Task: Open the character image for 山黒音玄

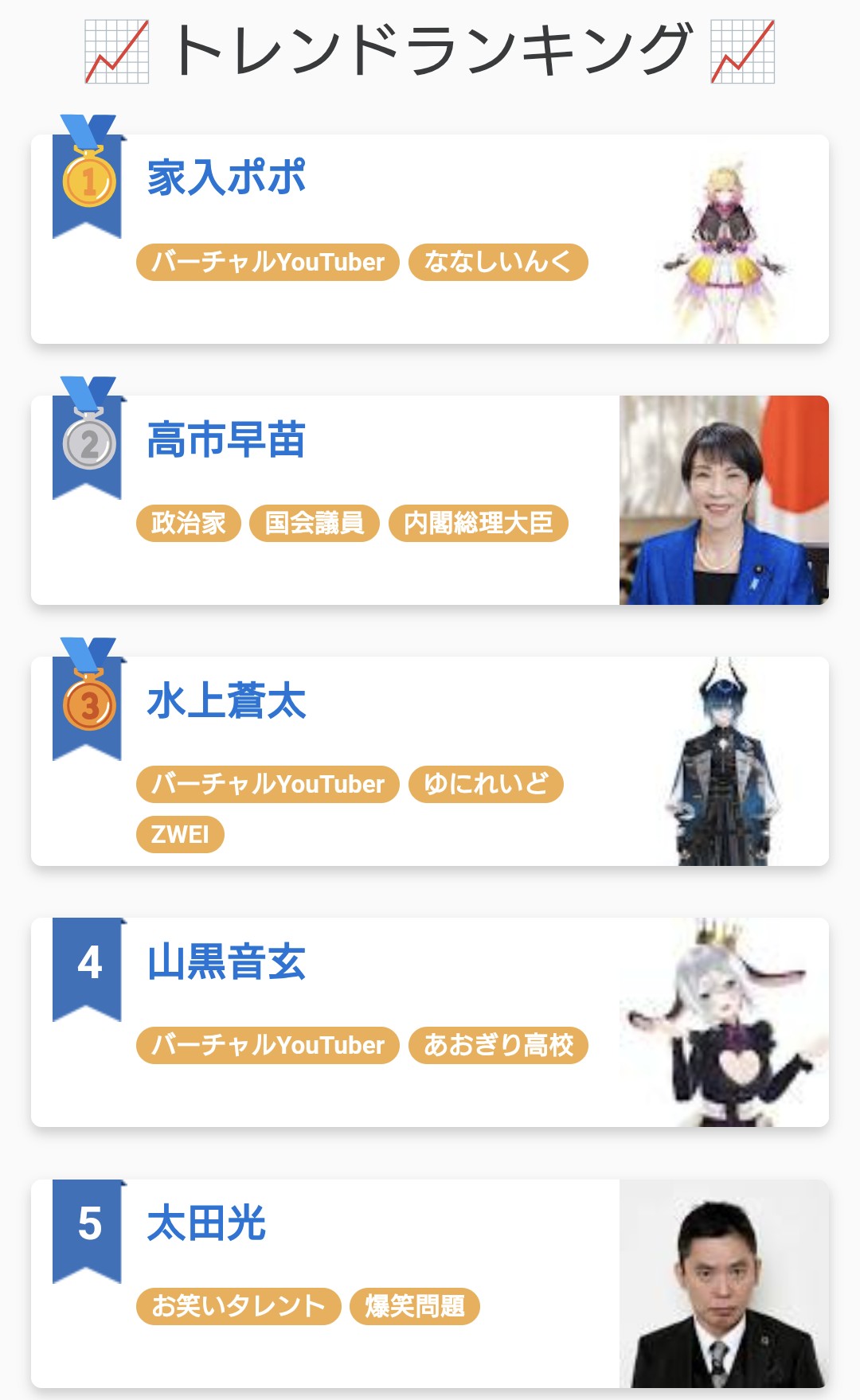Action: point(724,1023)
